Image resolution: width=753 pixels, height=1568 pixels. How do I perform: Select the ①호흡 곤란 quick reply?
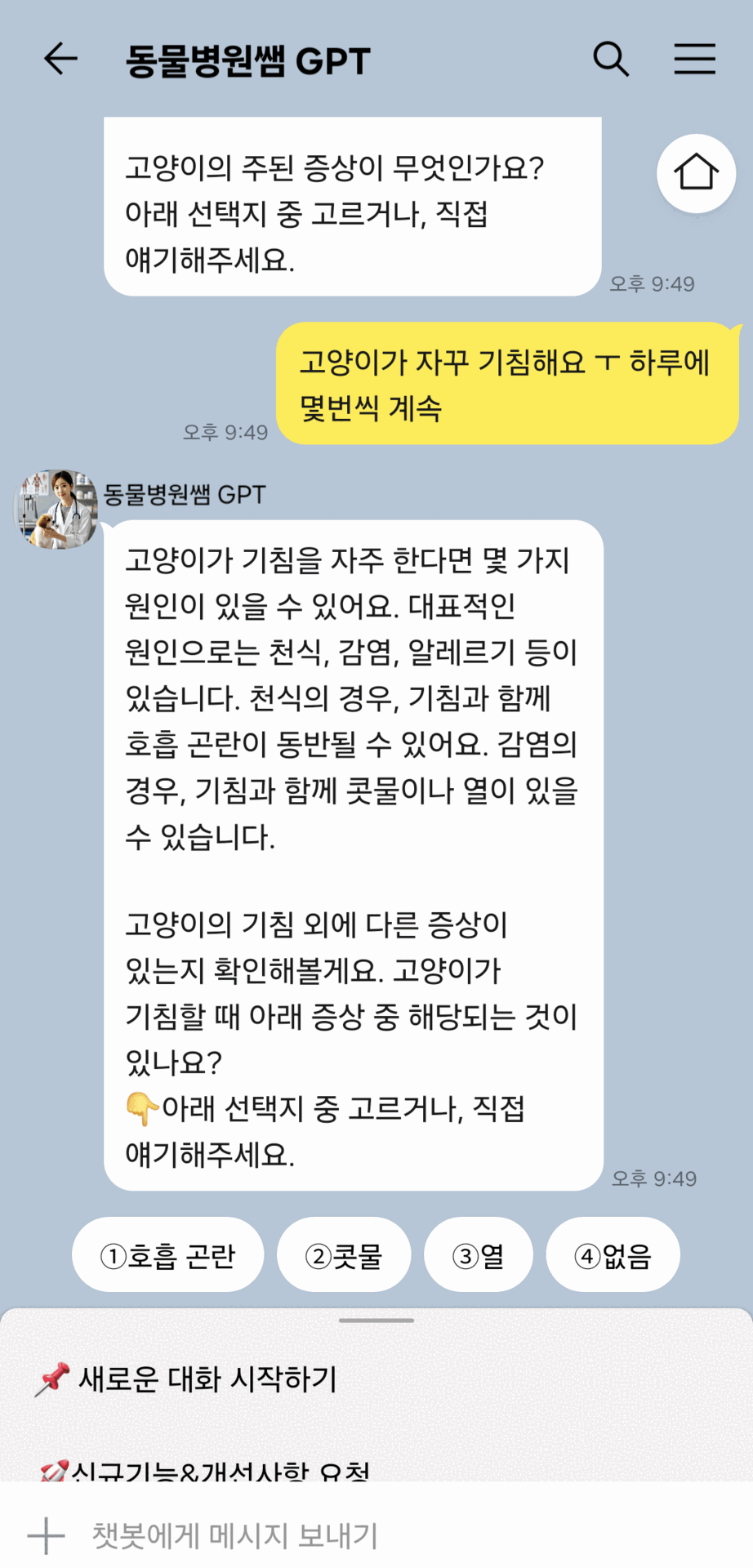[167, 1255]
